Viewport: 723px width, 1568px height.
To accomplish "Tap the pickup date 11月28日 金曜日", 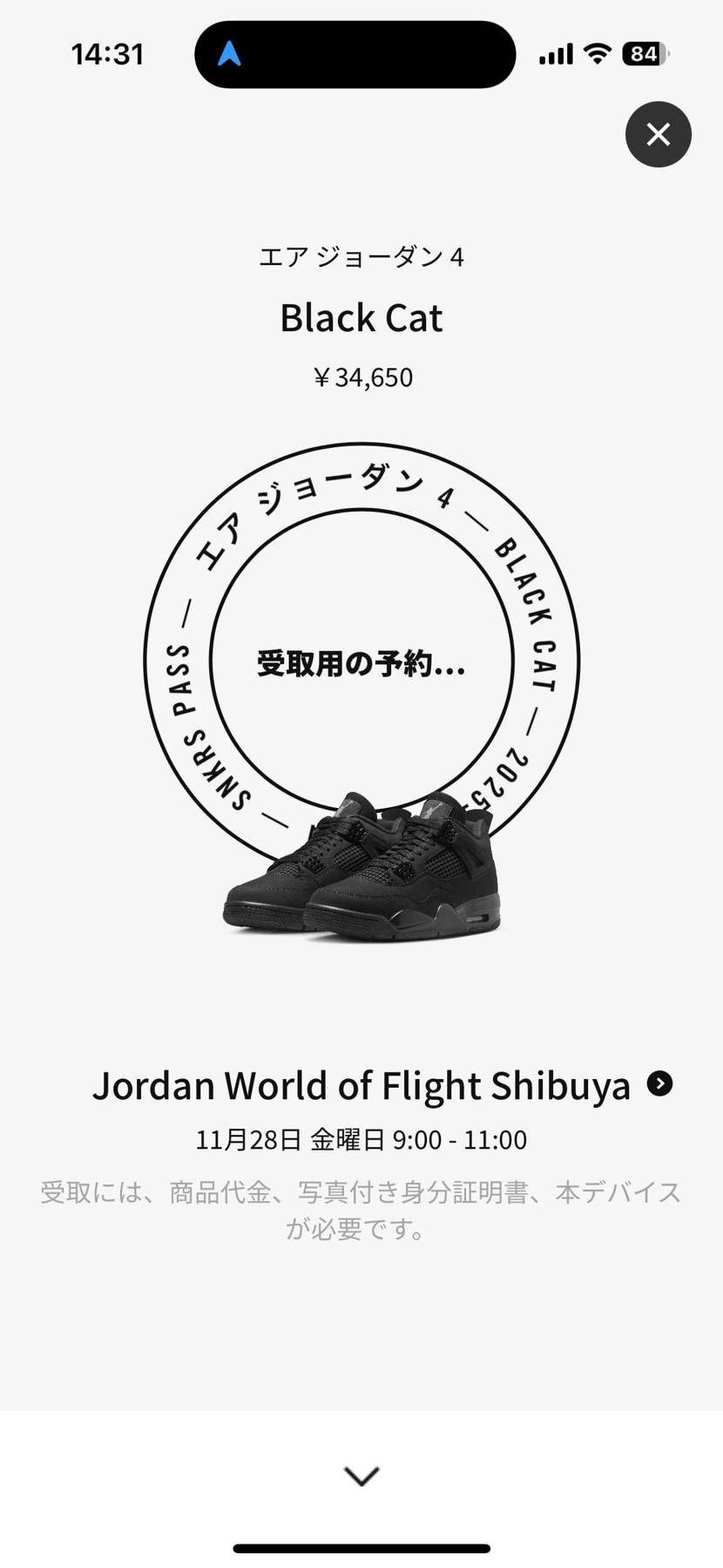I will (361, 1139).
